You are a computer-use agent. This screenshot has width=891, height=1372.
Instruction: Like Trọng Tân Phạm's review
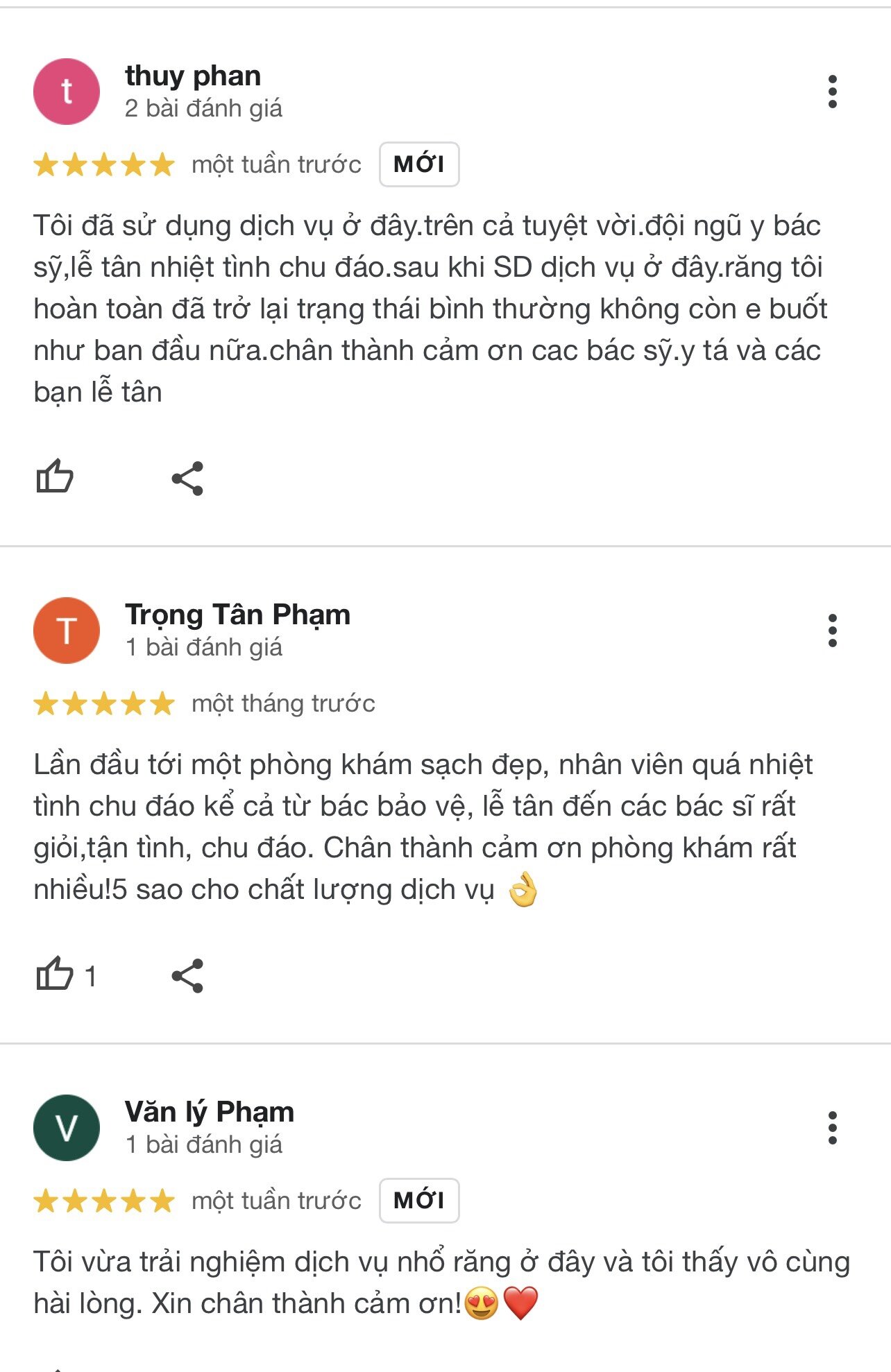point(55,975)
